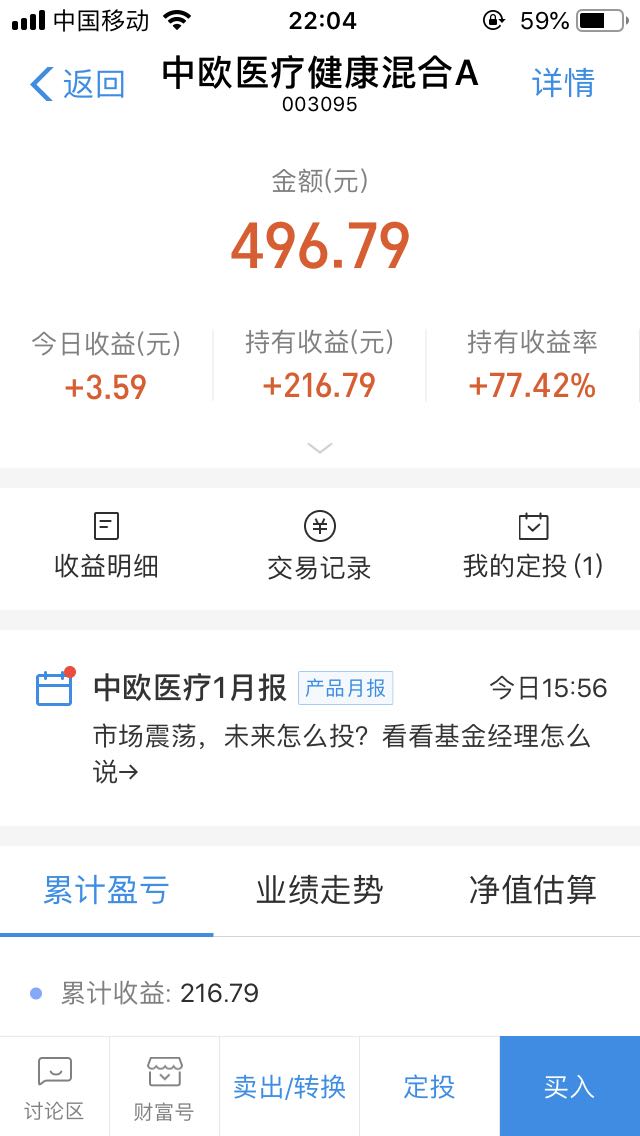640x1136 pixels.
Task: Tap 卖出/转换 to sell or convert
Action: point(289,1086)
